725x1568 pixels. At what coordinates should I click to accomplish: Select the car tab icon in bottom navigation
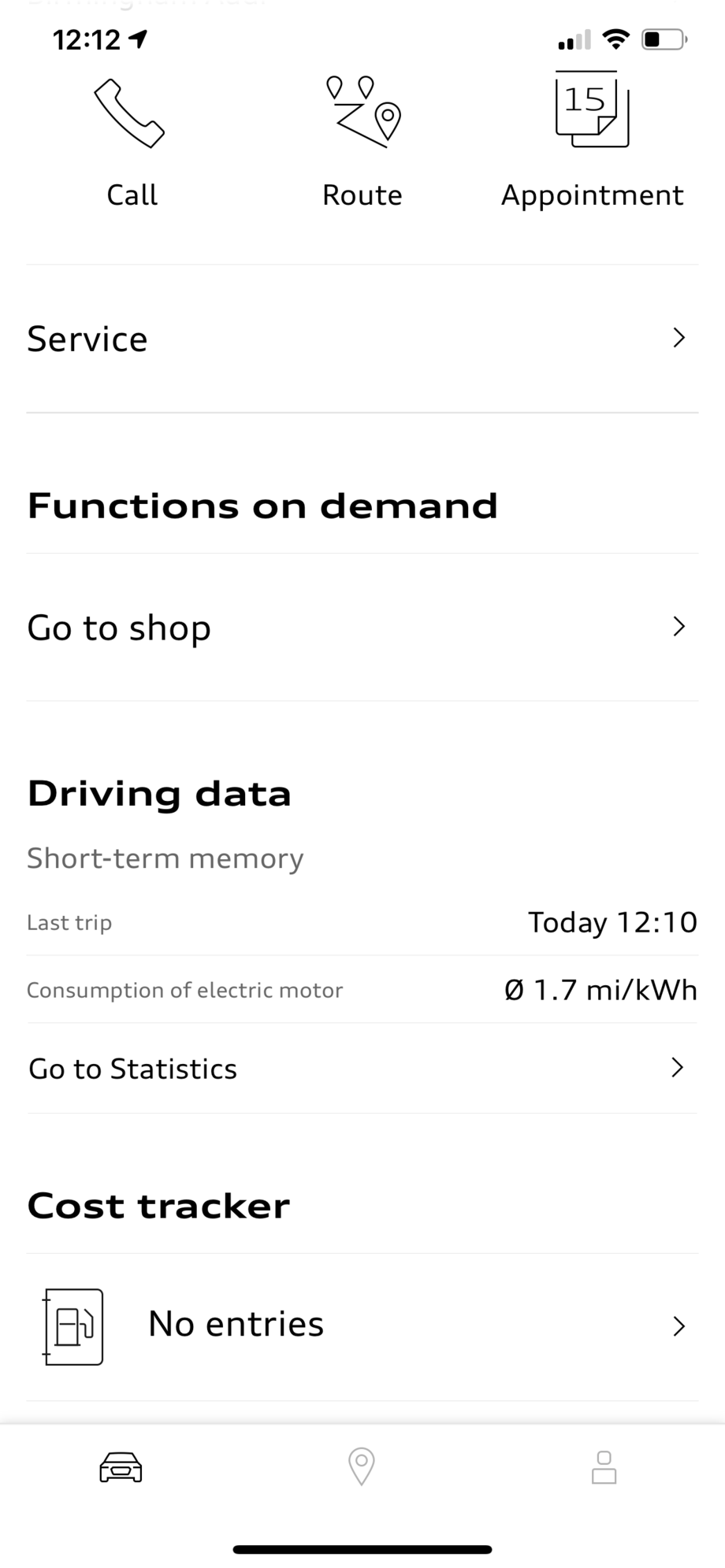[121, 1467]
